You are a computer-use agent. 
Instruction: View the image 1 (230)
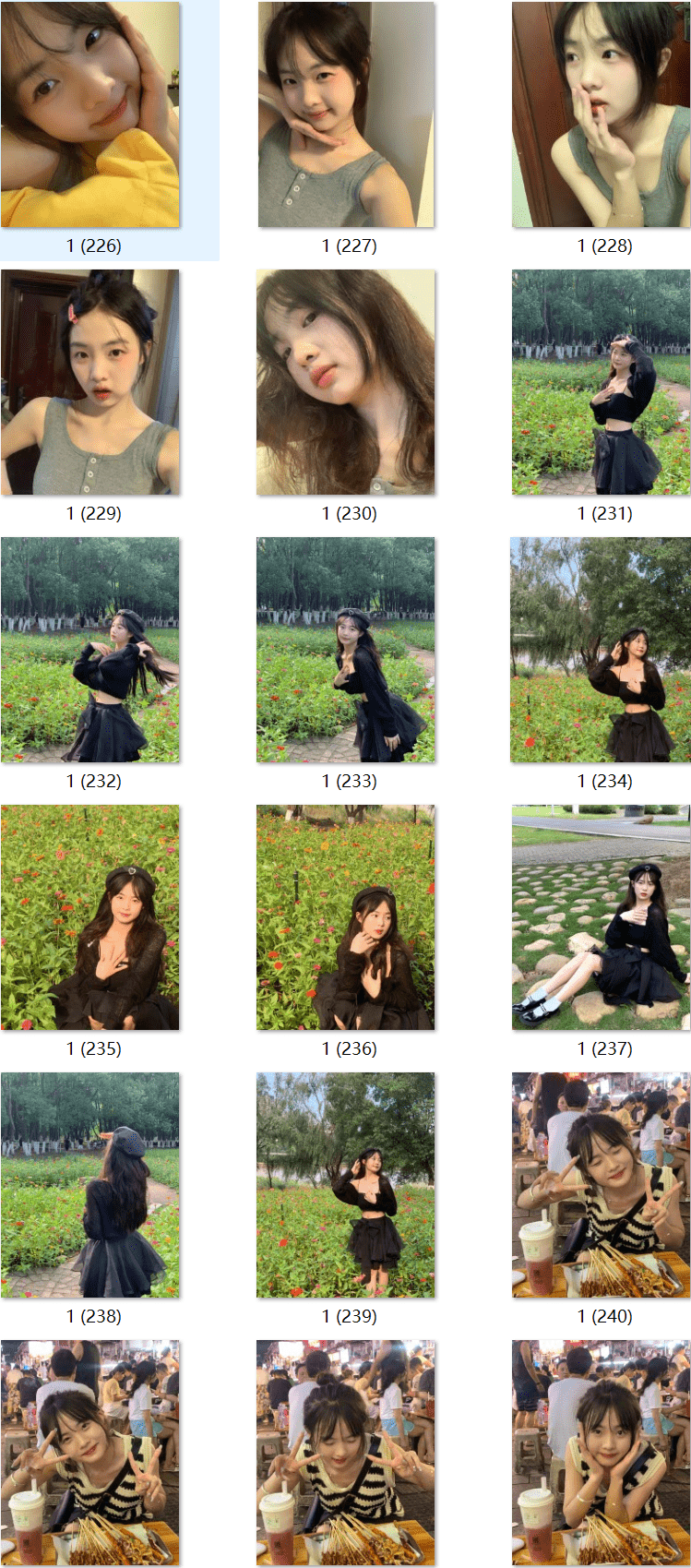coord(346,382)
